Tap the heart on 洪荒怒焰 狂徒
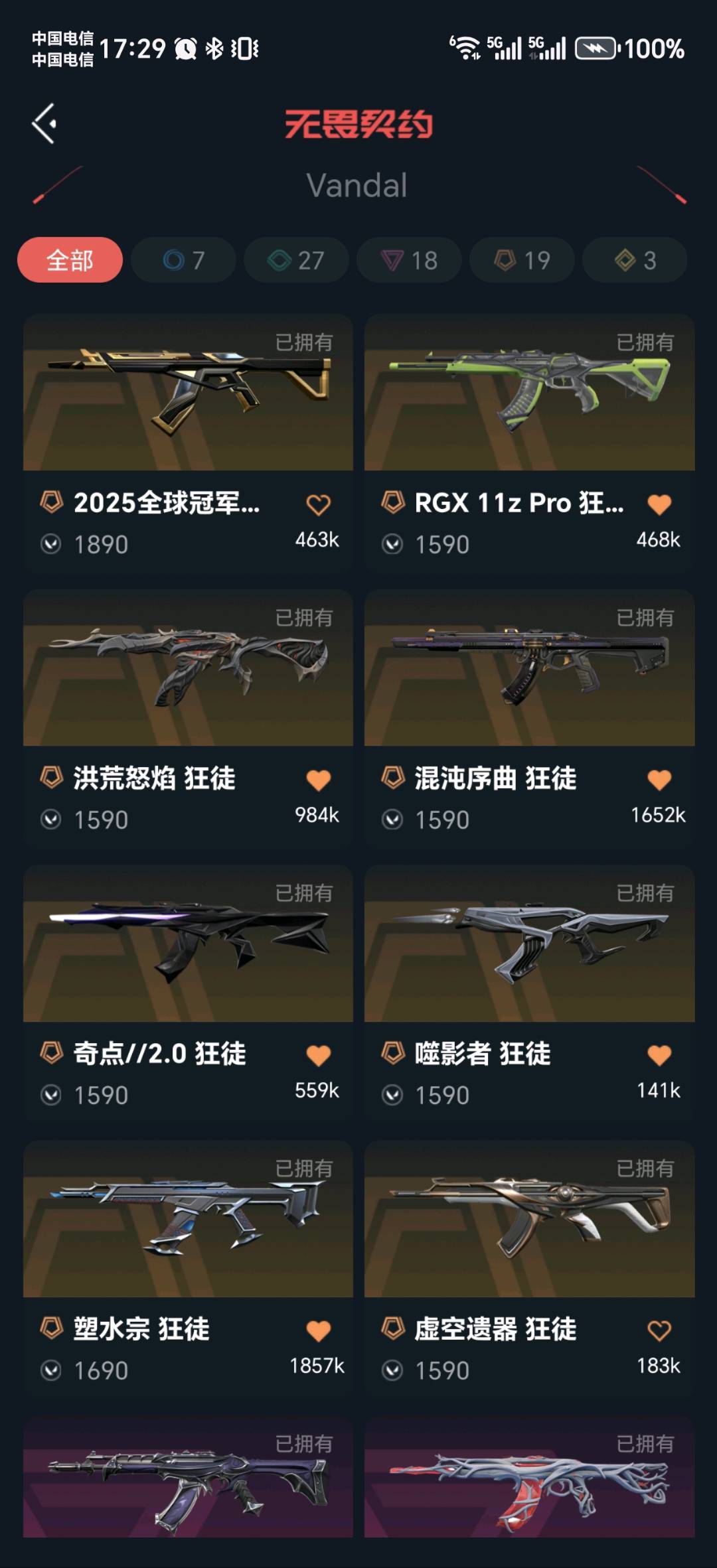This screenshot has height=1568, width=717. [x=318, y=780]
